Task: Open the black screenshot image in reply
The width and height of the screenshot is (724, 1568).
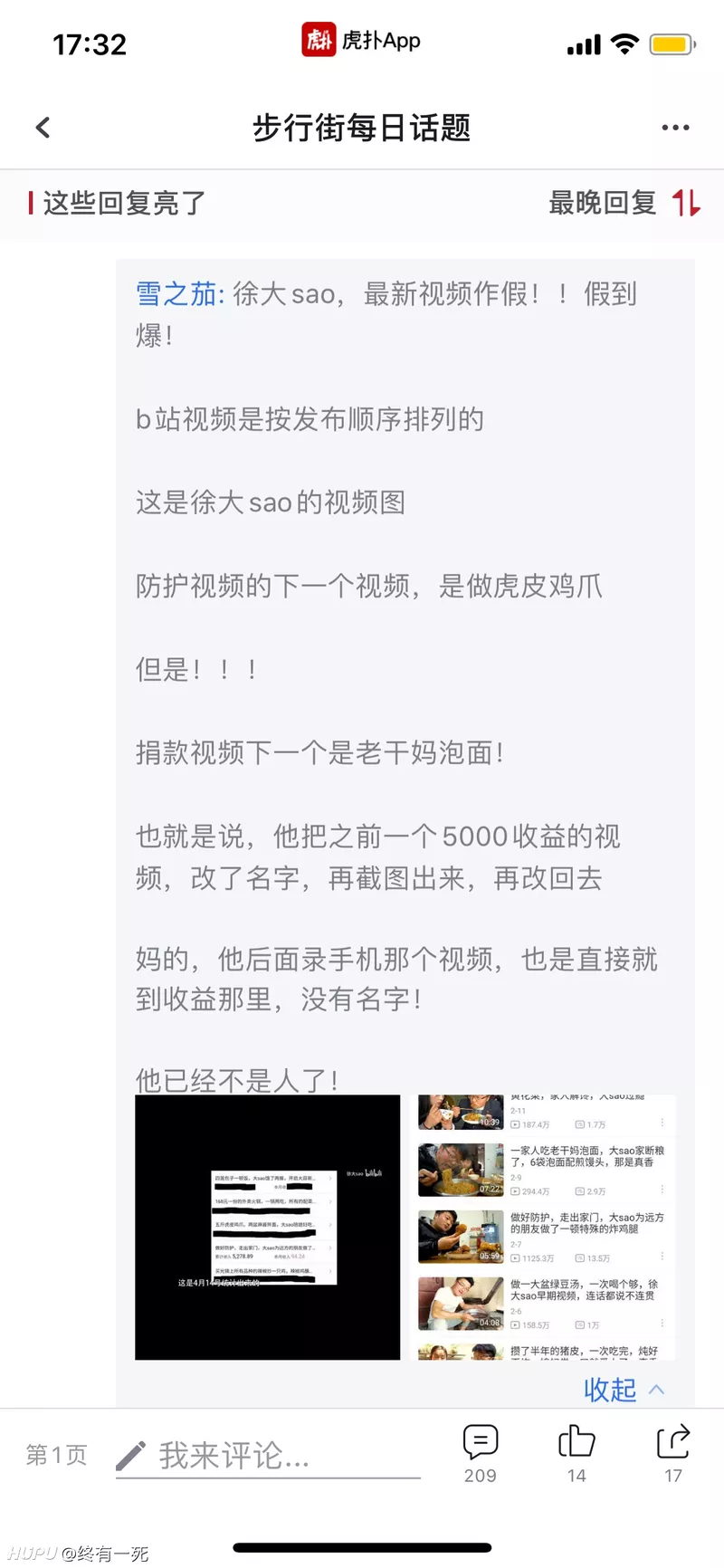Action: pyautogui.click(x=267, y=1227)
